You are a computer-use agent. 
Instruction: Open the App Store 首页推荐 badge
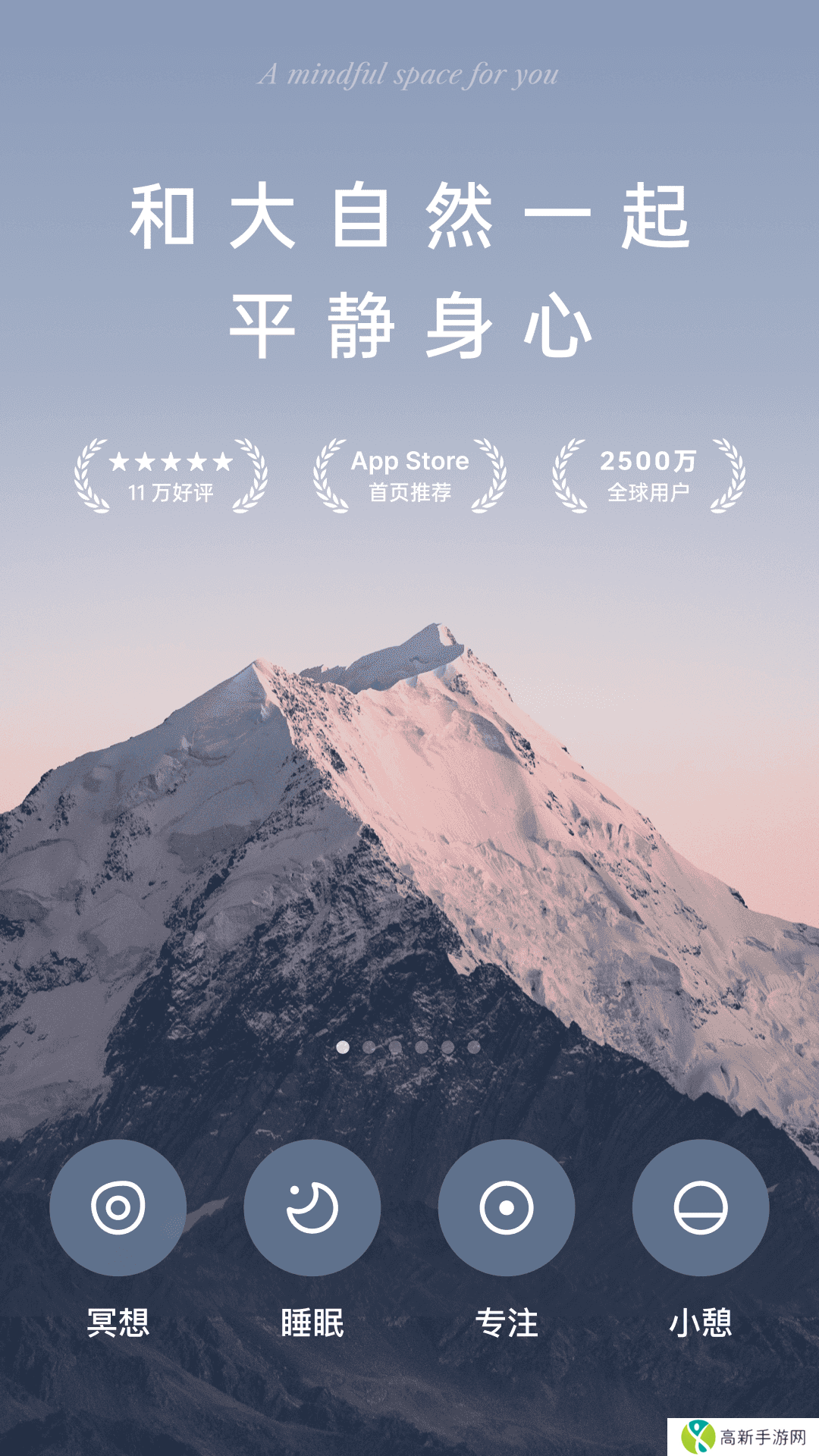(x=409, y=476)
